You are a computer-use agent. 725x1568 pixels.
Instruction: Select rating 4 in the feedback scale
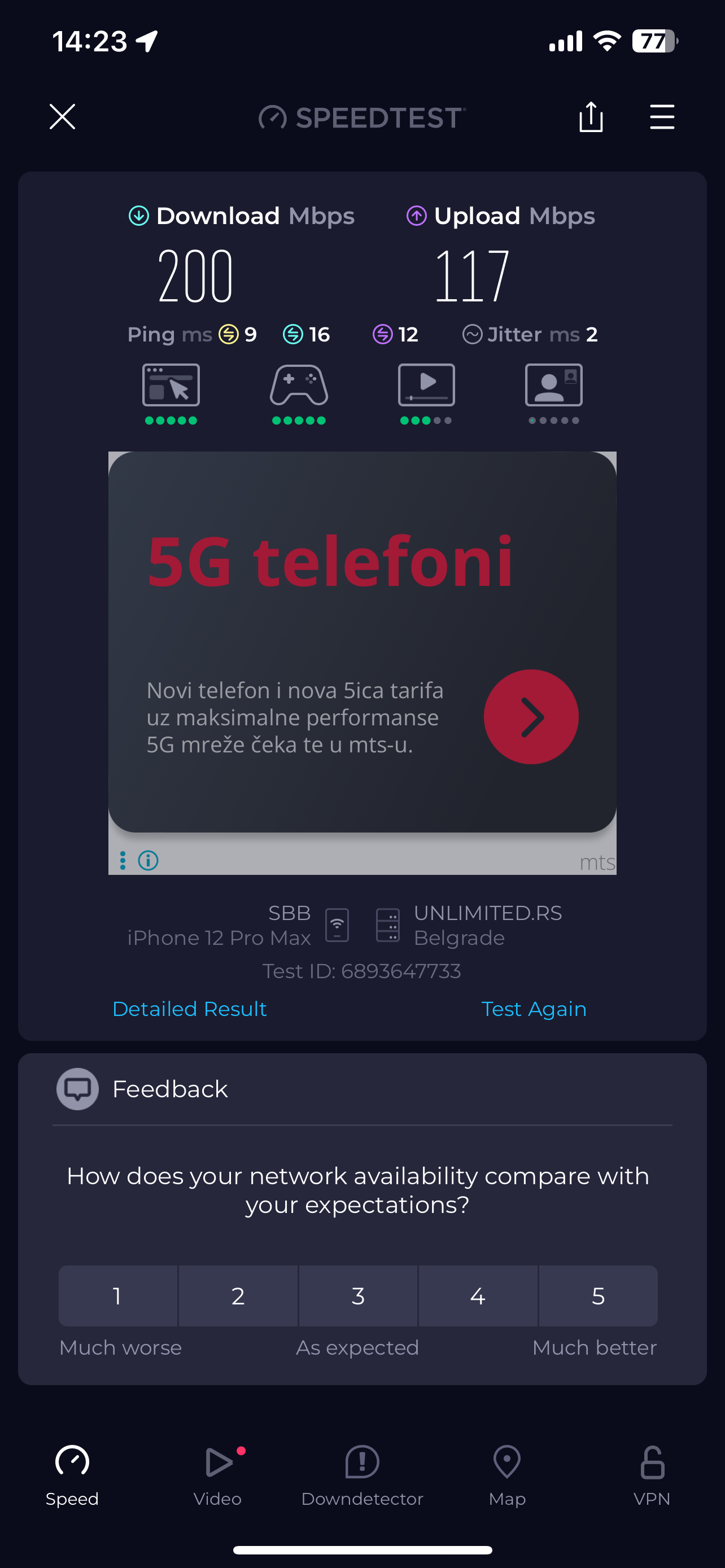click(x=478, y=1295)
